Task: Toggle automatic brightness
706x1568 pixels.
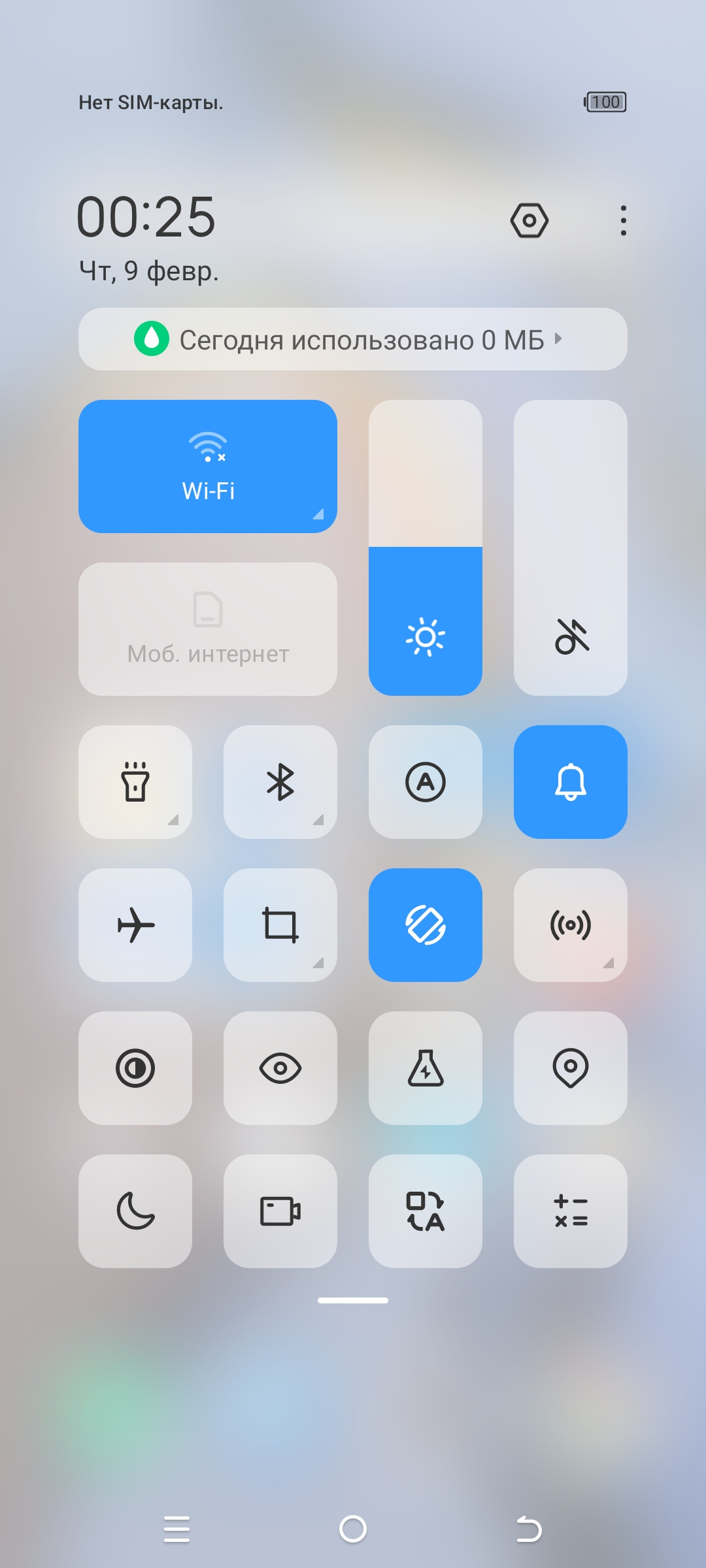Action: pyautogui.click(x=426, y=782)
